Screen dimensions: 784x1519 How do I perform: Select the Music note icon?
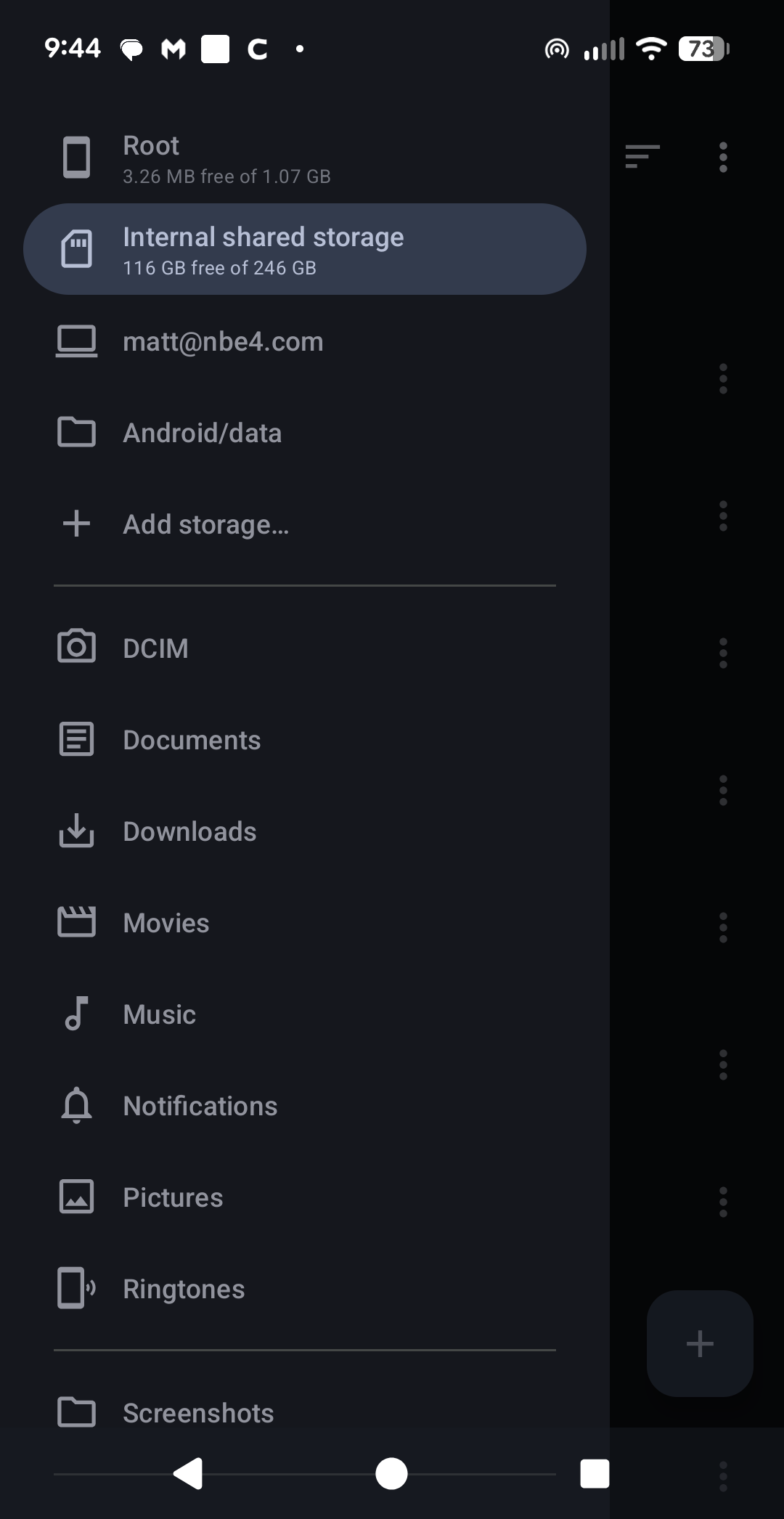pyautogui.click(x=76, y=1014)
